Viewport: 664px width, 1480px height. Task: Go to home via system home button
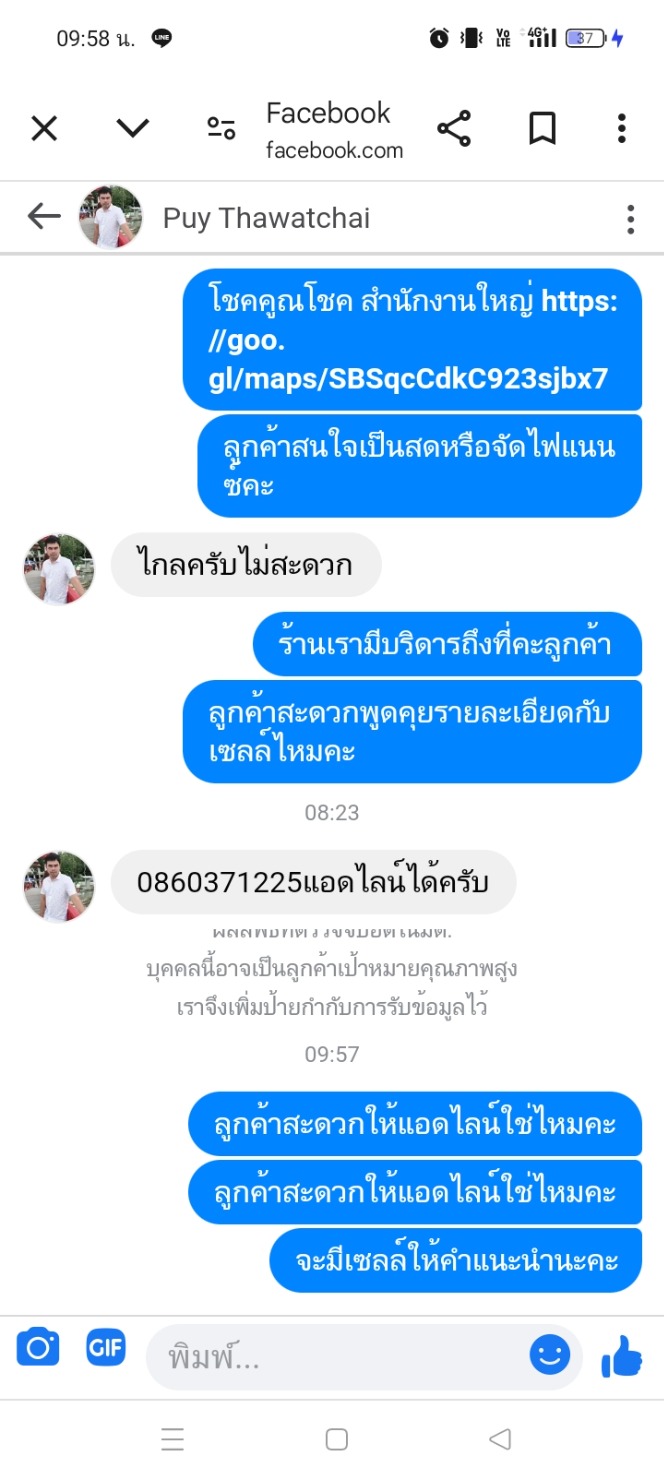click(x=337, y=1439)
